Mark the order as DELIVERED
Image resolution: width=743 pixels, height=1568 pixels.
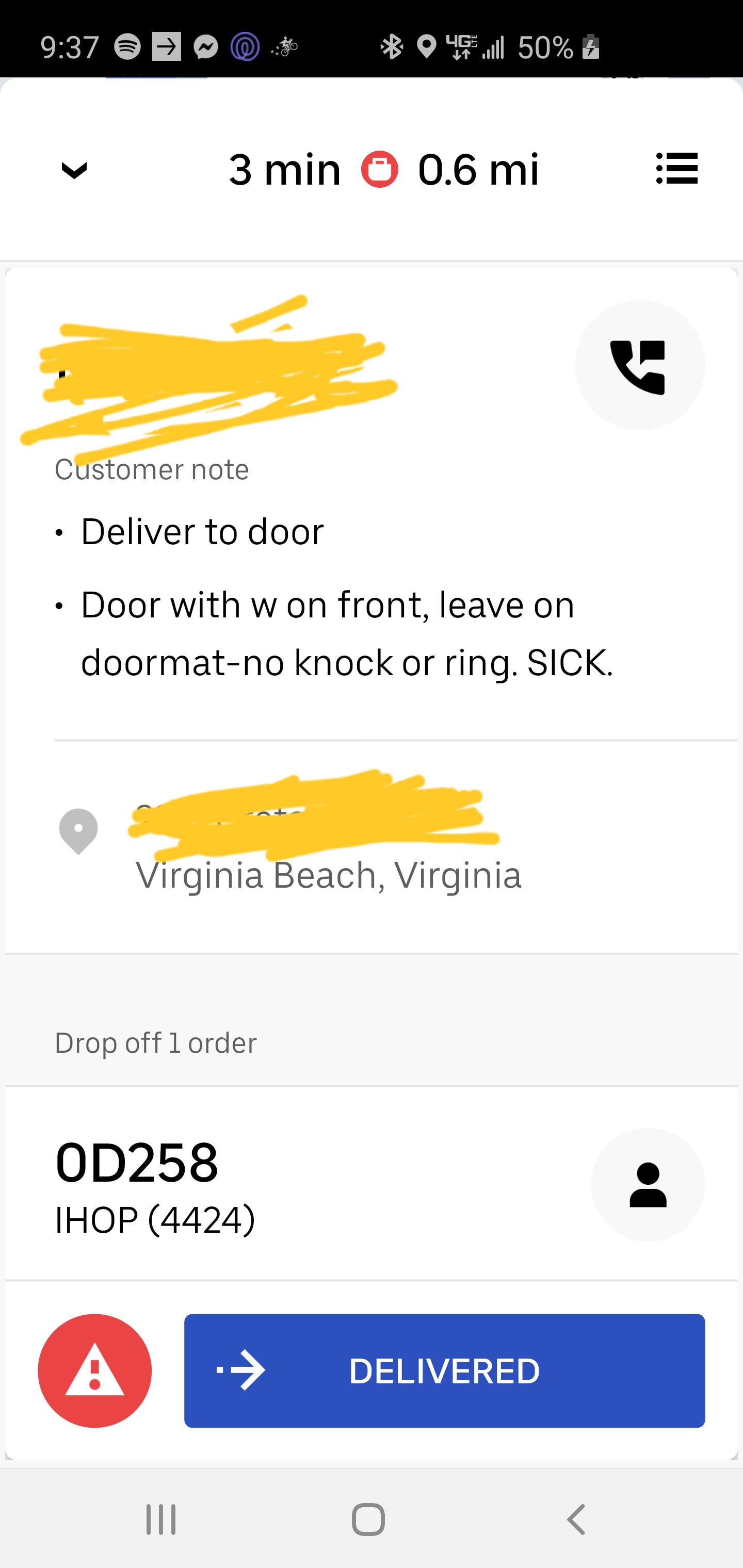pyautogui.click(x=444, y=1370)
